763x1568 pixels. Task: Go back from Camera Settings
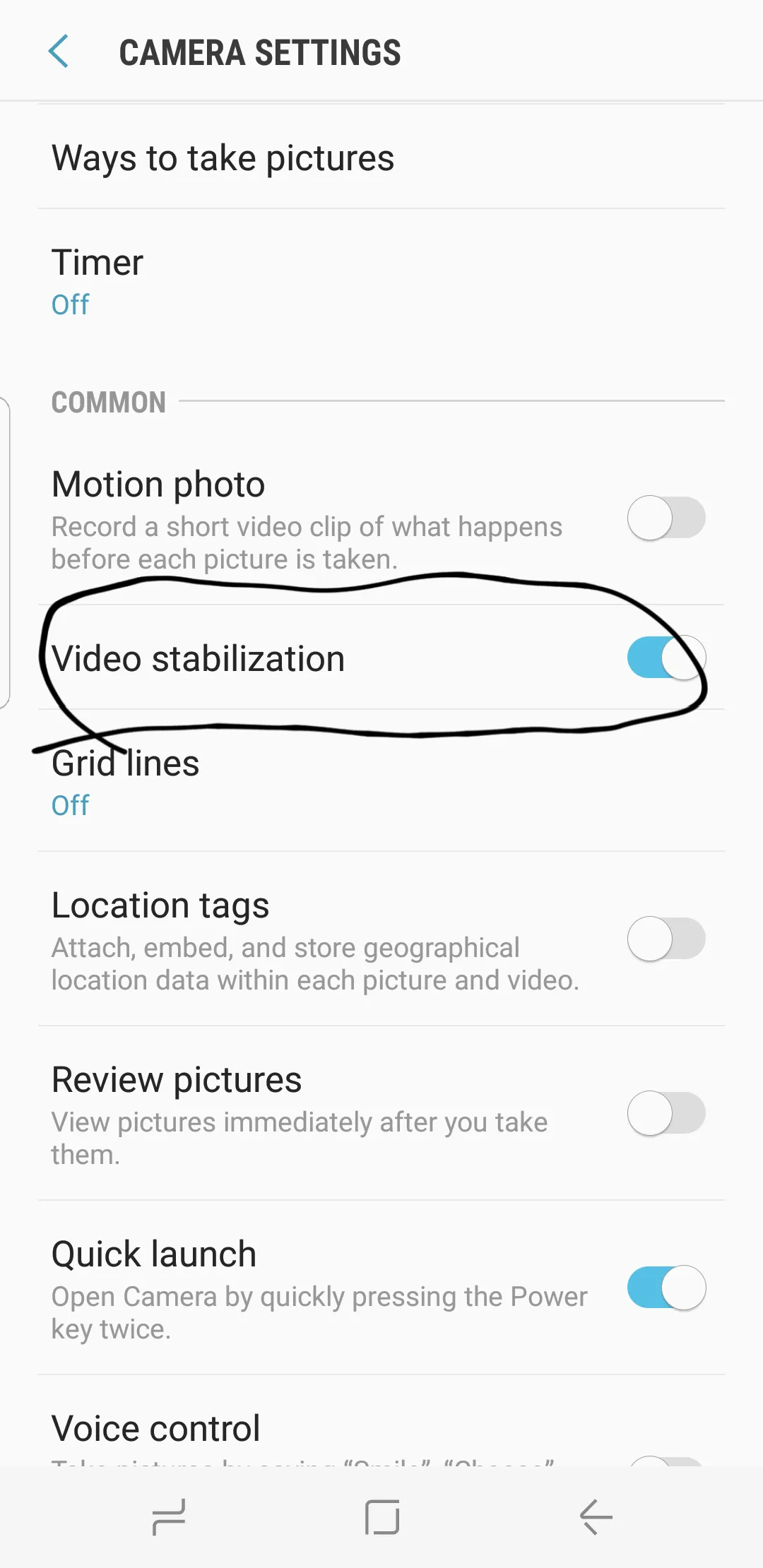59,52
